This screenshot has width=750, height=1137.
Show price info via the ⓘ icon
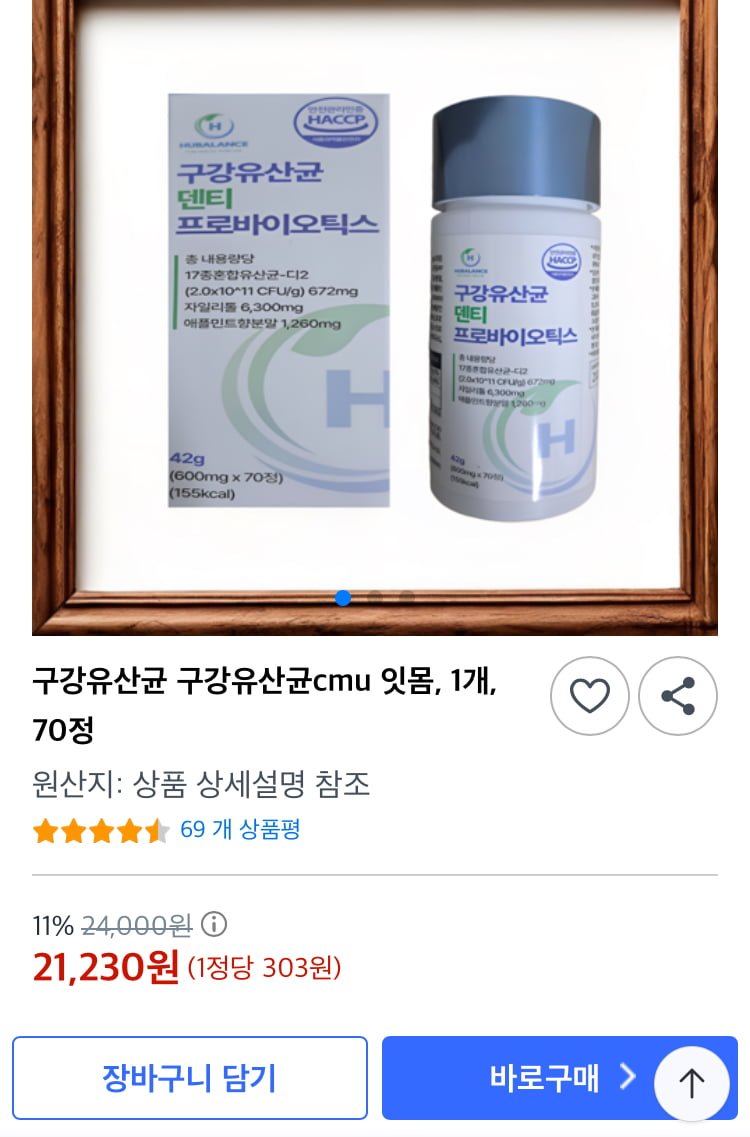[x=214, y=923]
